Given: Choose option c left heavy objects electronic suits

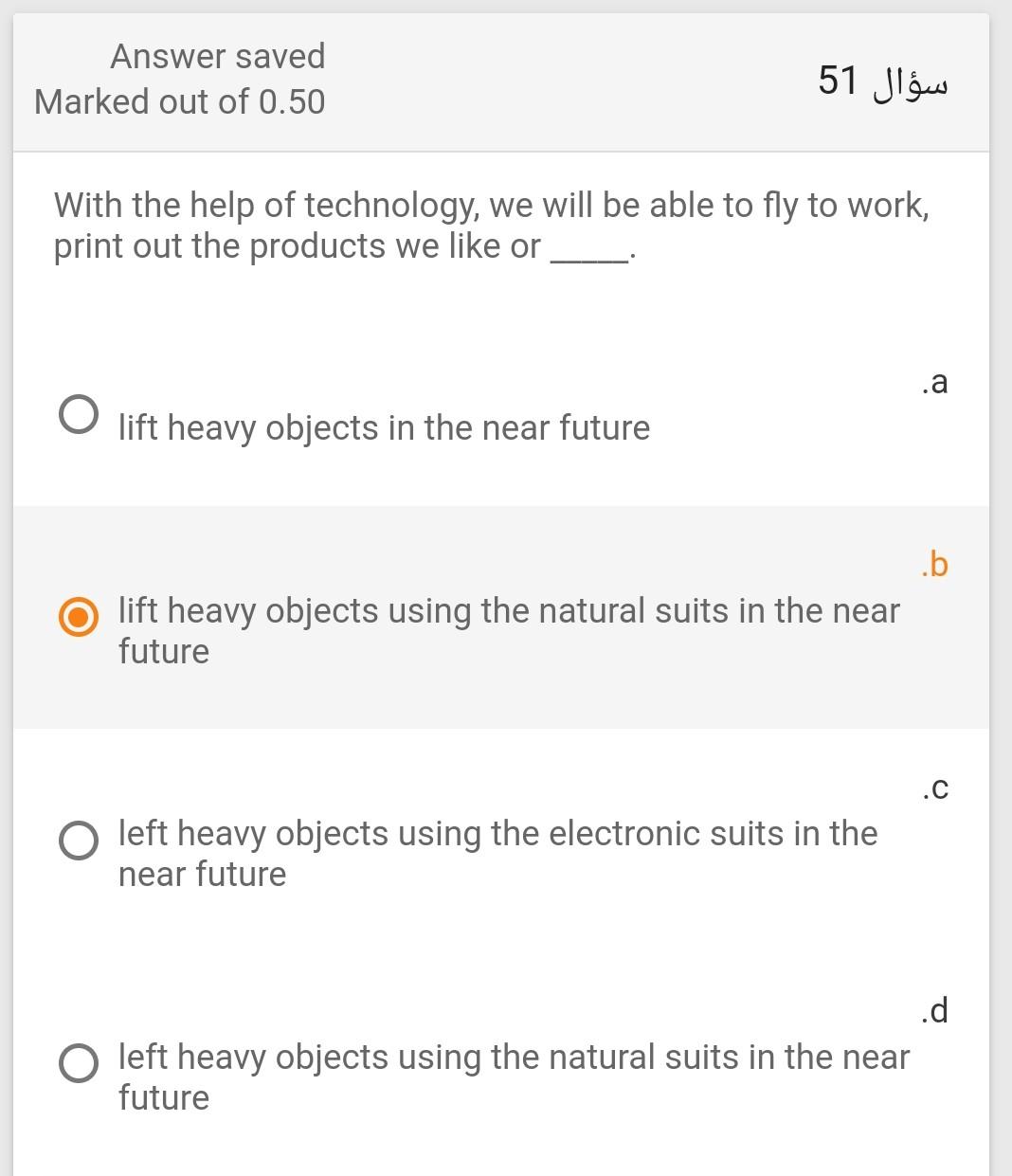Looking at the screenshot, I should click(79, 840).
